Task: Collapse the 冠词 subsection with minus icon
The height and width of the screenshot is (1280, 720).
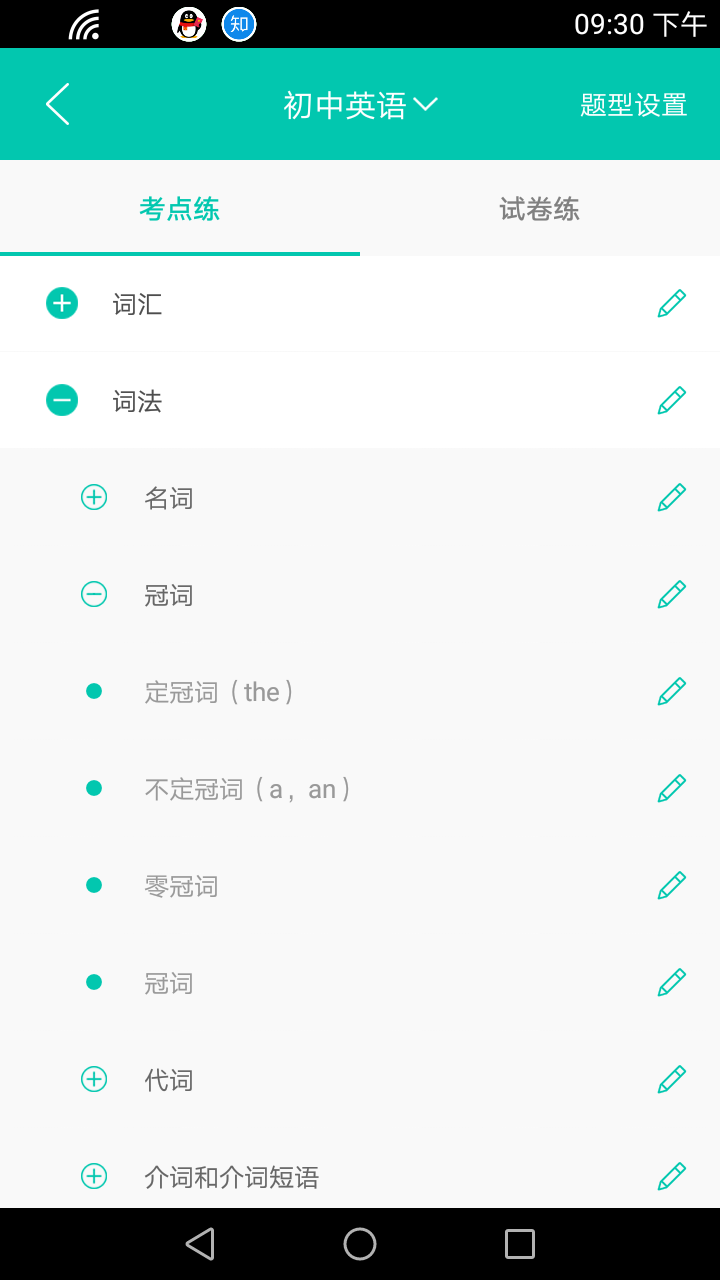Action: 94,595
